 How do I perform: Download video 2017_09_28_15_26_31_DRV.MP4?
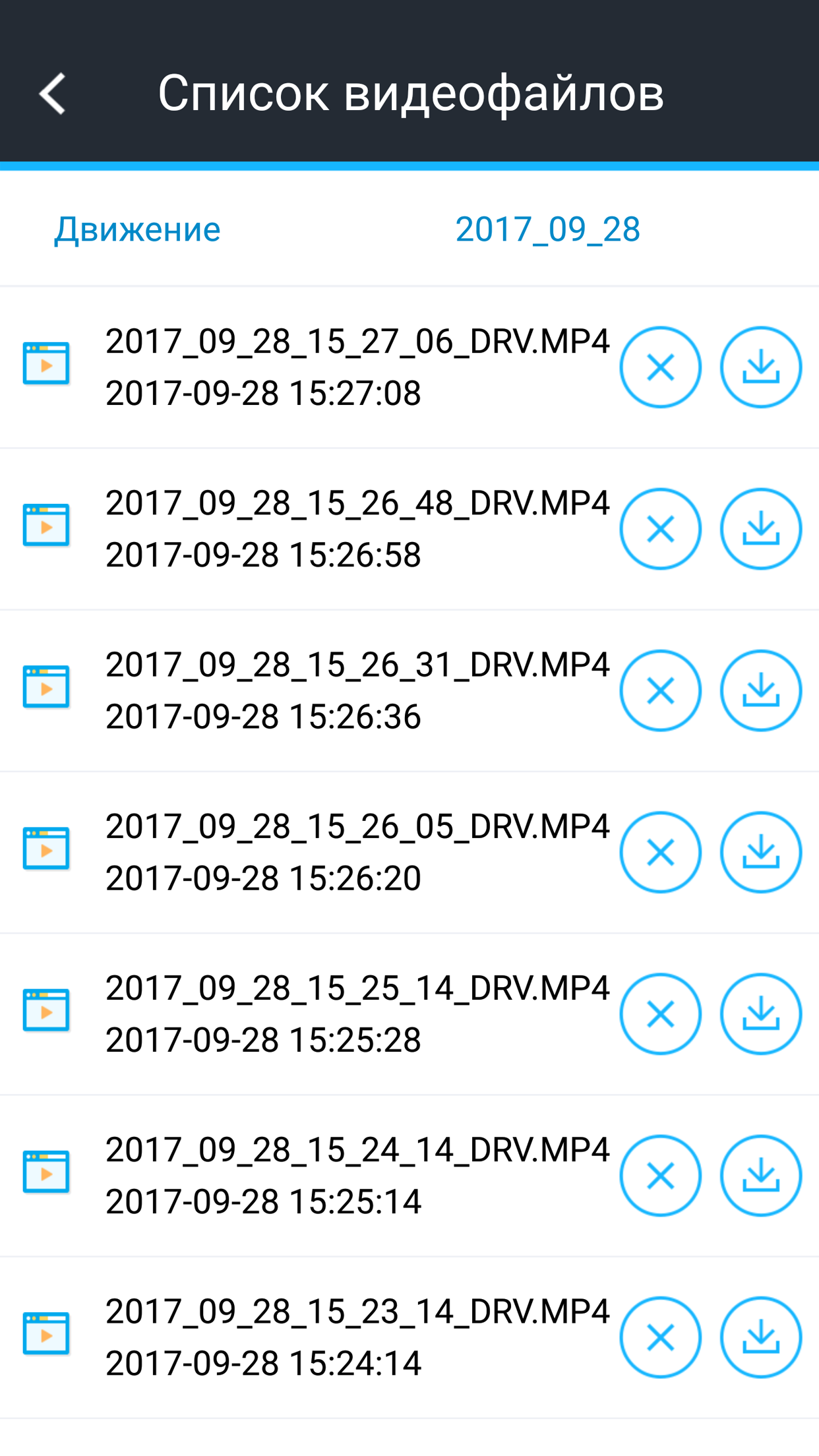pyautogui.click(x=761, y=690)
